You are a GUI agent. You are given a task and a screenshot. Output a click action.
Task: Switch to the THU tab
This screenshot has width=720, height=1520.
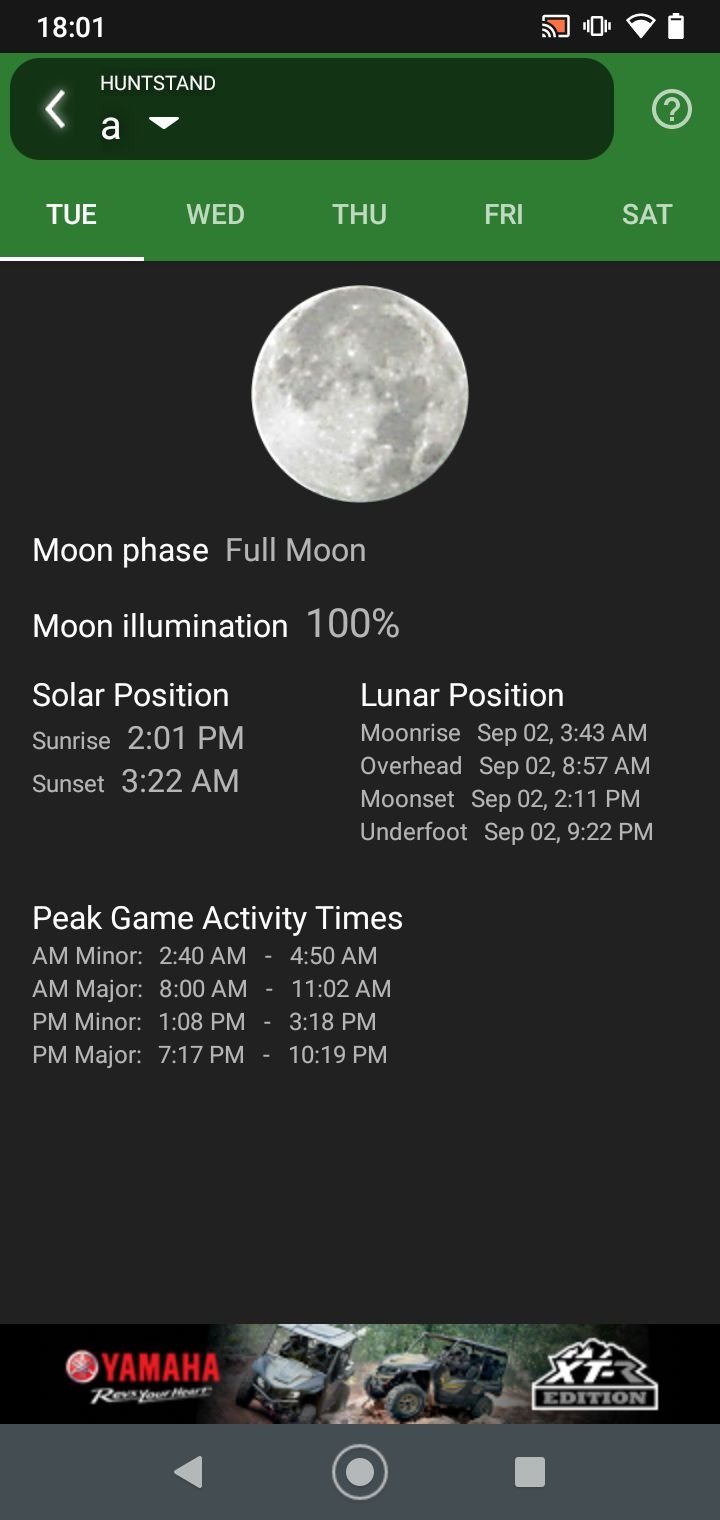point(360,214)
